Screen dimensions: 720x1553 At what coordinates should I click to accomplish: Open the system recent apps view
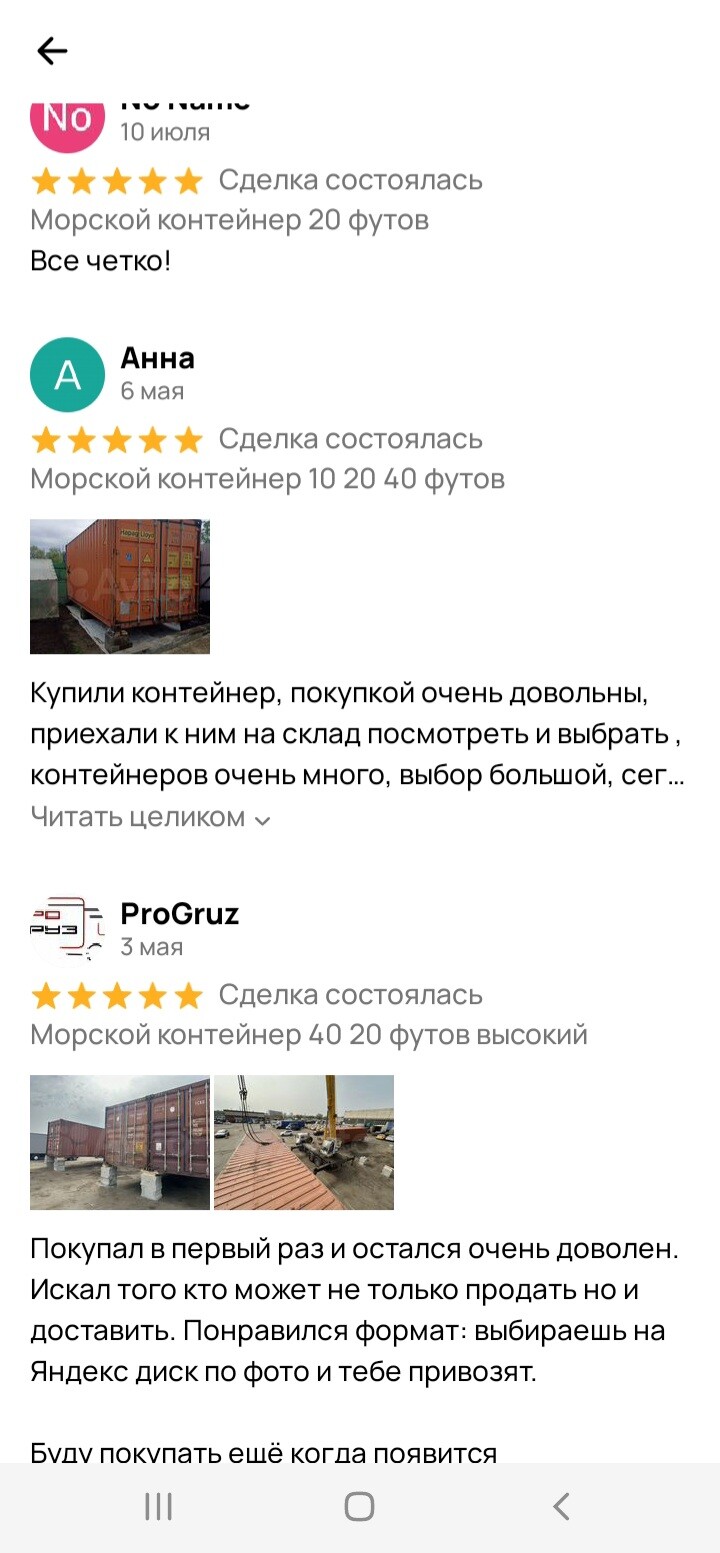[158, 1506]
